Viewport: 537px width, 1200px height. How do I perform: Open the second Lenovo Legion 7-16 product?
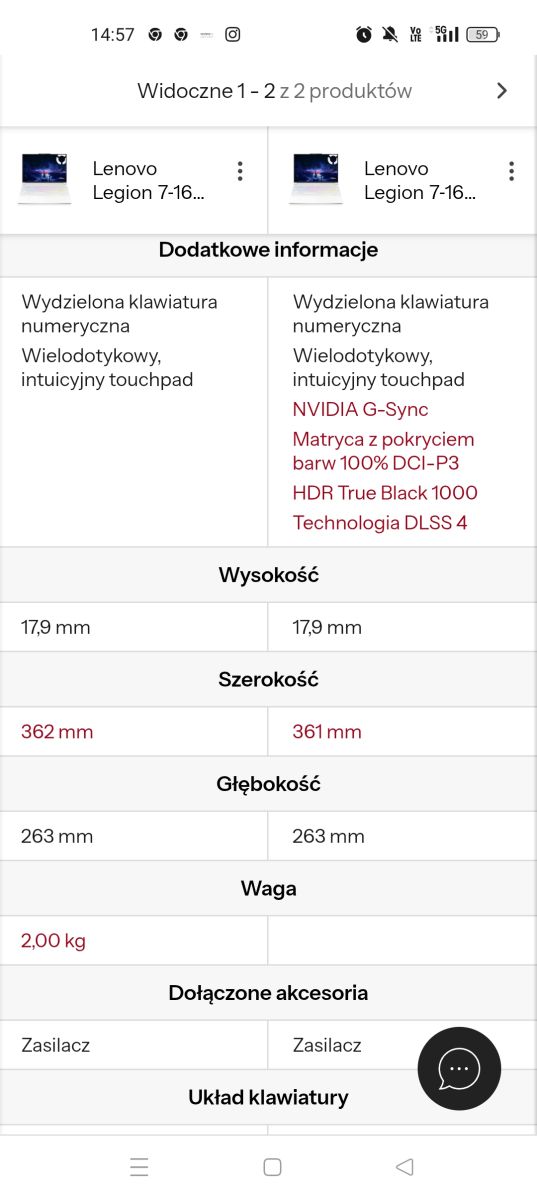tap(420, 180)
